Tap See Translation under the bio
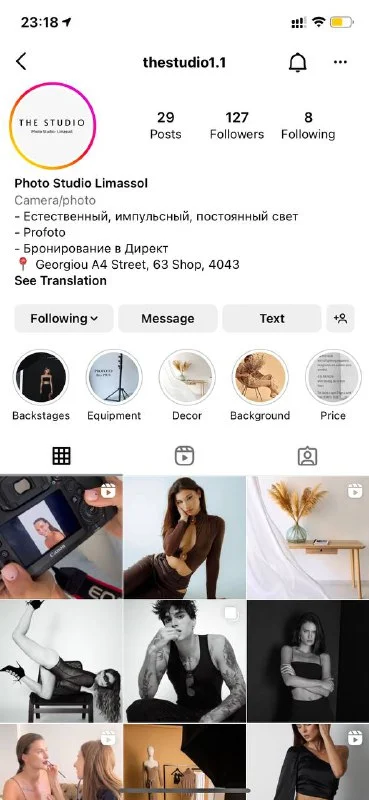 click(60, 281)
